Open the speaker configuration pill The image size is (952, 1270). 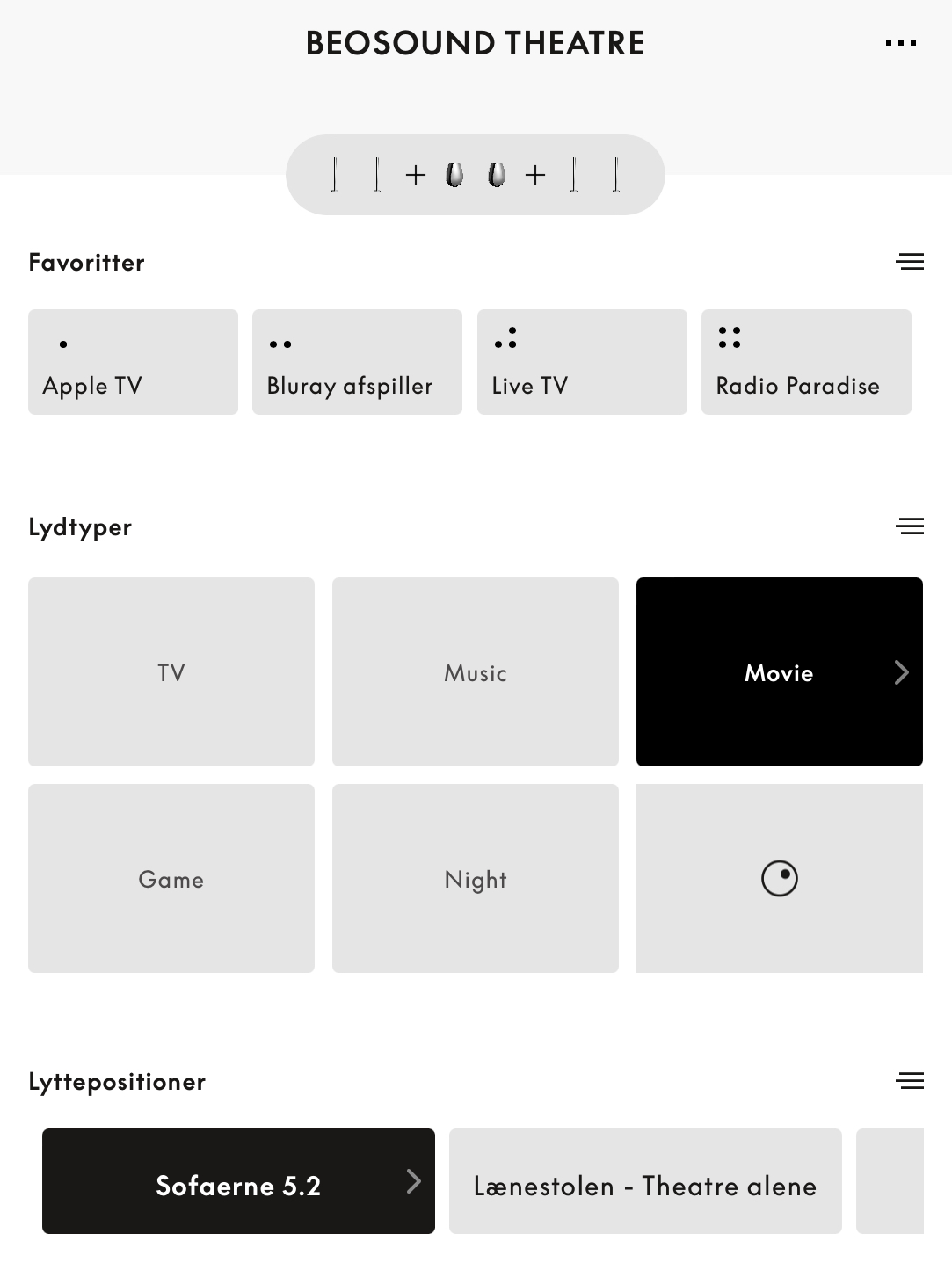pos(475,175)
